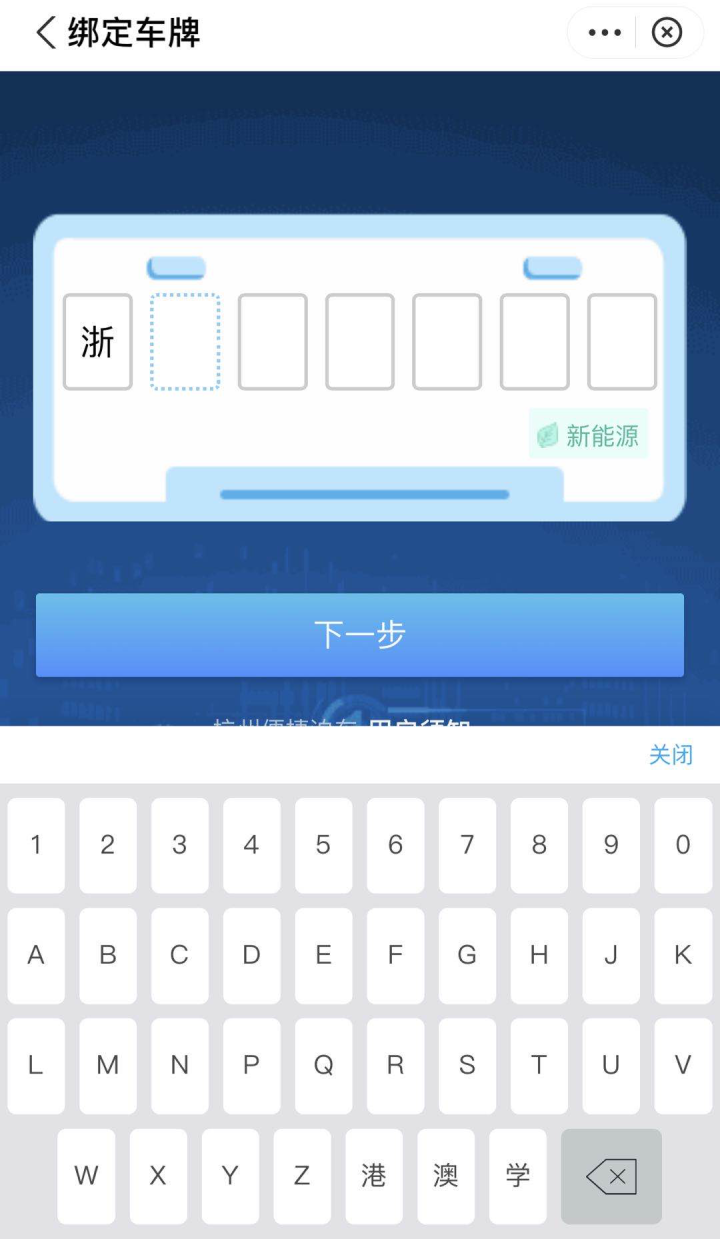720x1239 pixels.
Task: Type letter K on the keyboard
Action: coord(683,955)
